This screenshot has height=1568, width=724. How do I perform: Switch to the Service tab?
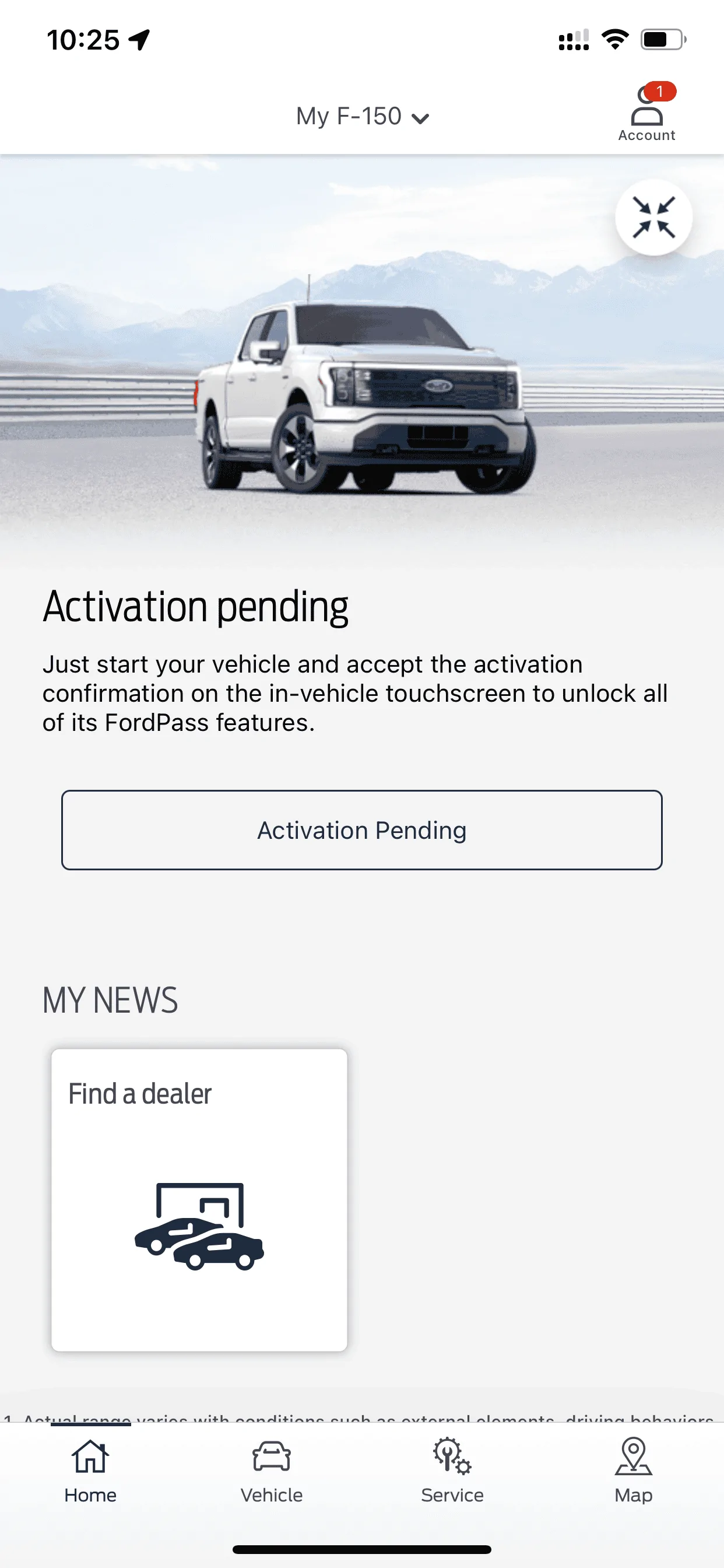452,1471
